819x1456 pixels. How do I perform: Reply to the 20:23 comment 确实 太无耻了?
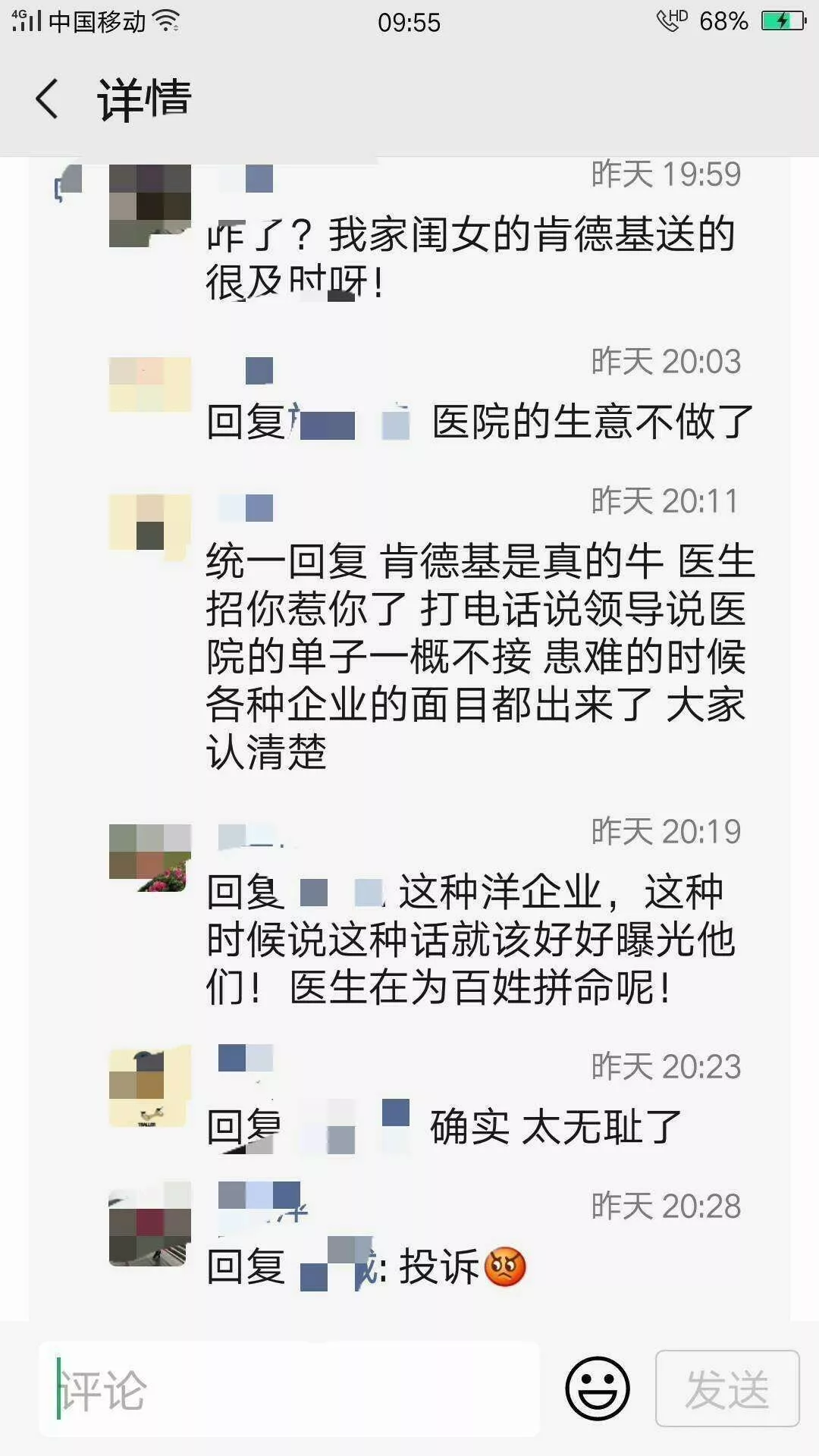click(555, 1127)
